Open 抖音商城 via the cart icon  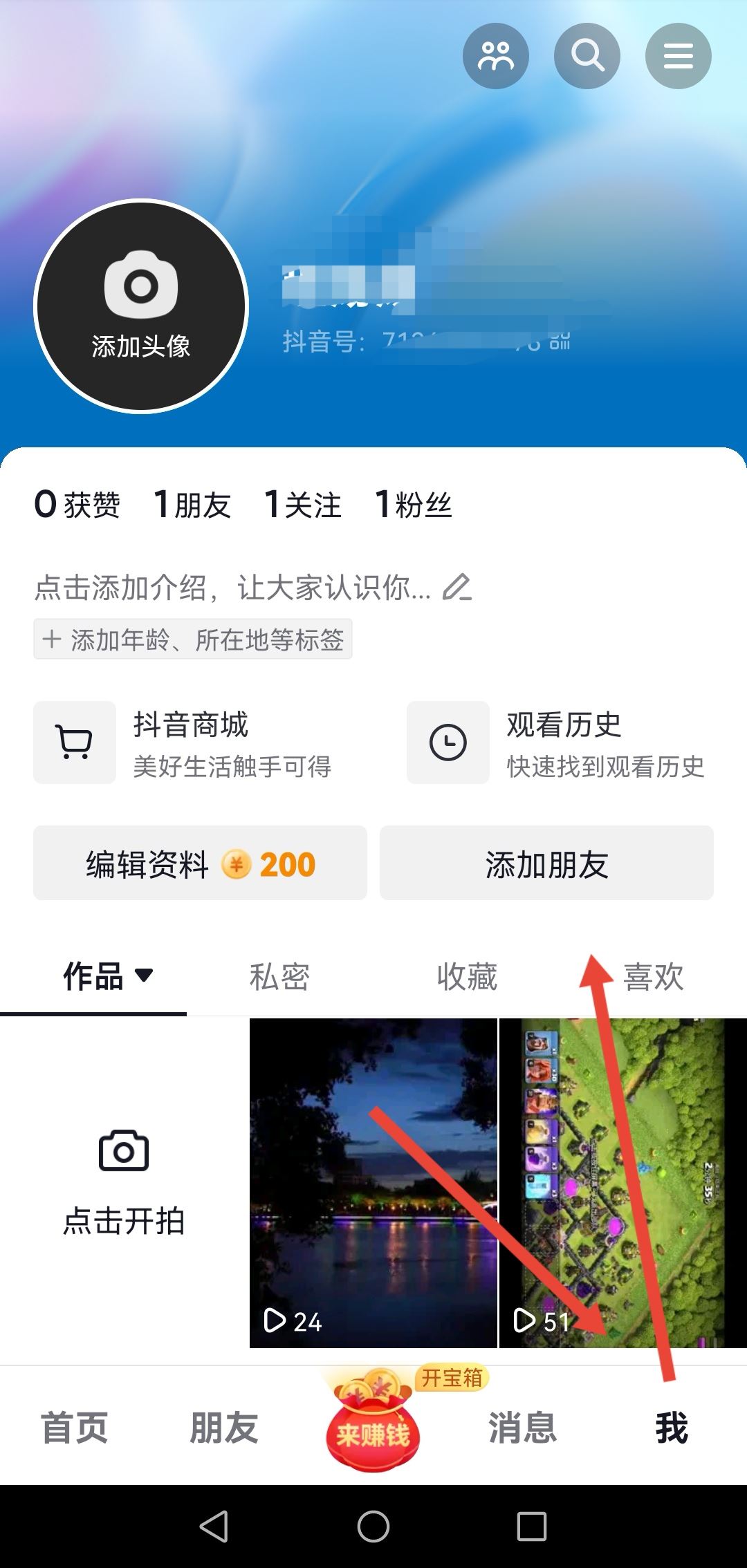(x=74, y=742)
